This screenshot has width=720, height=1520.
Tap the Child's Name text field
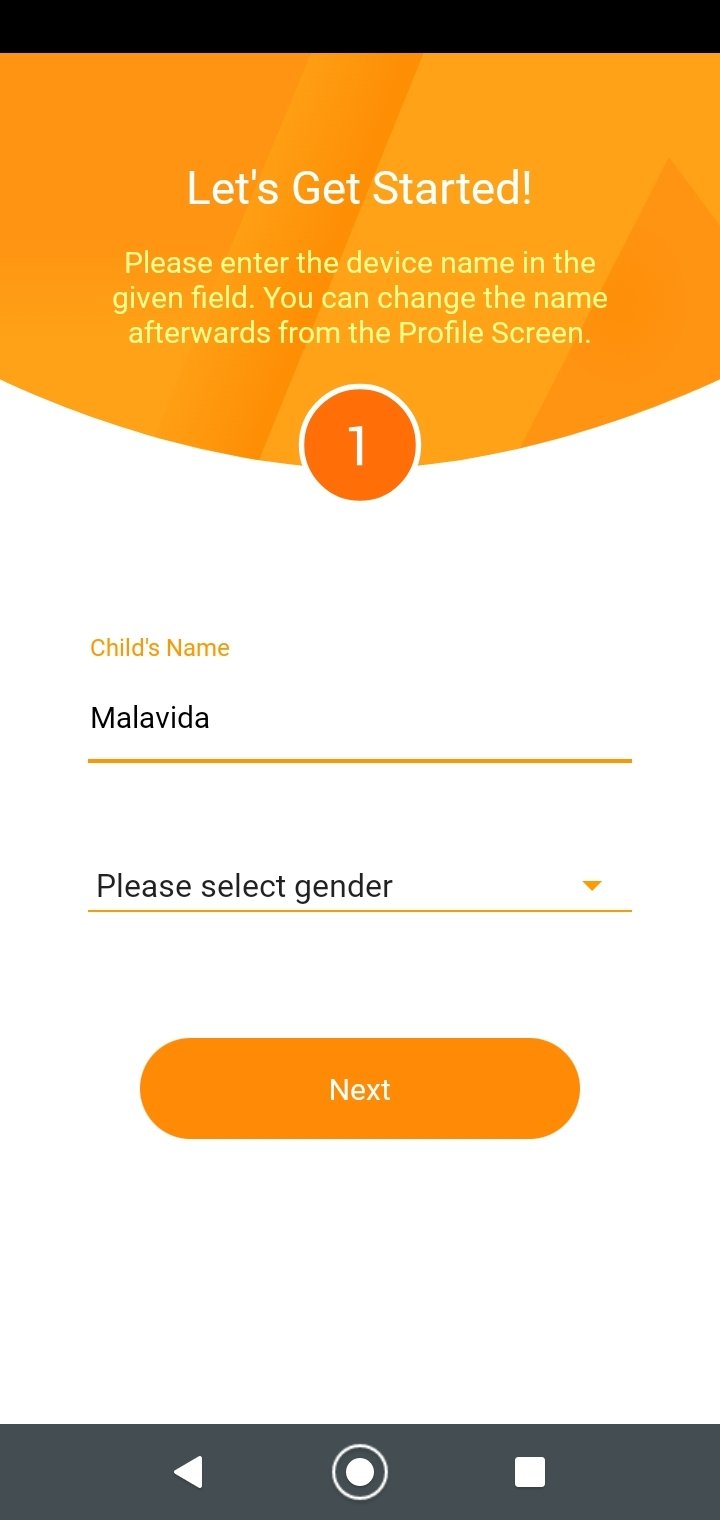[359, 719]
